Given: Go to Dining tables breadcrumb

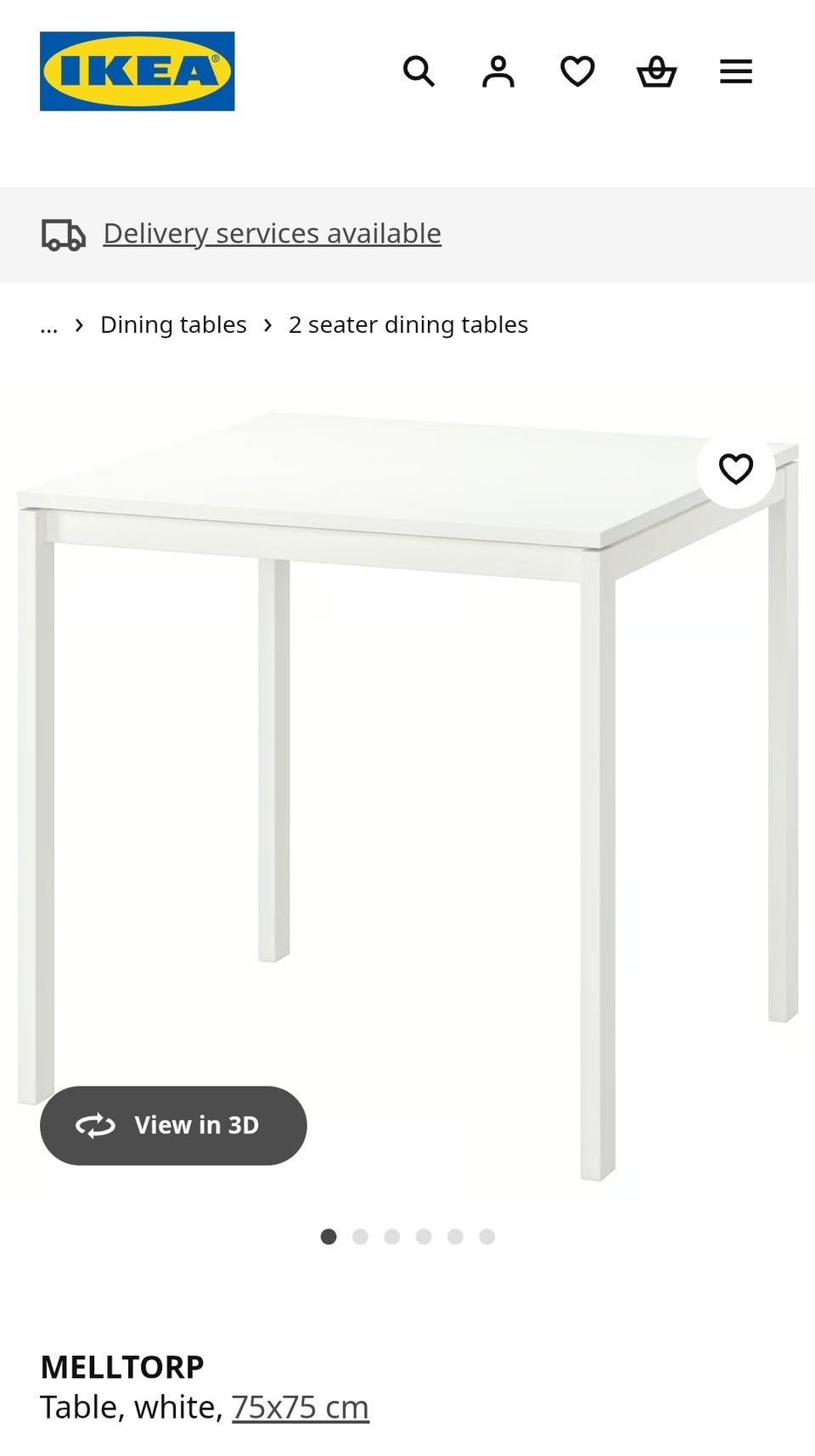Looking at the screenshot, I should 173,325.
